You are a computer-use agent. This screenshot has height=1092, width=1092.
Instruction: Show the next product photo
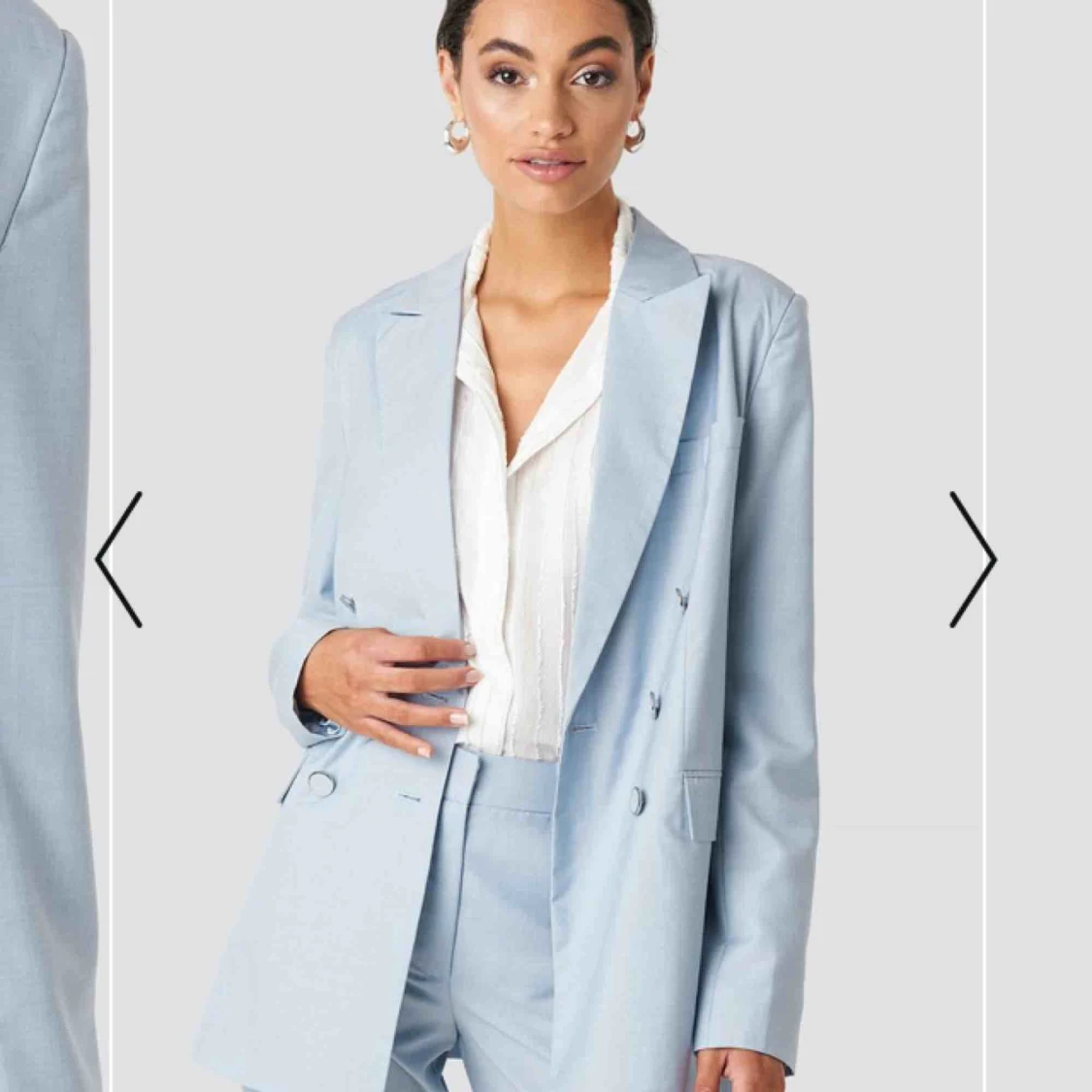(x=973, y=559)
